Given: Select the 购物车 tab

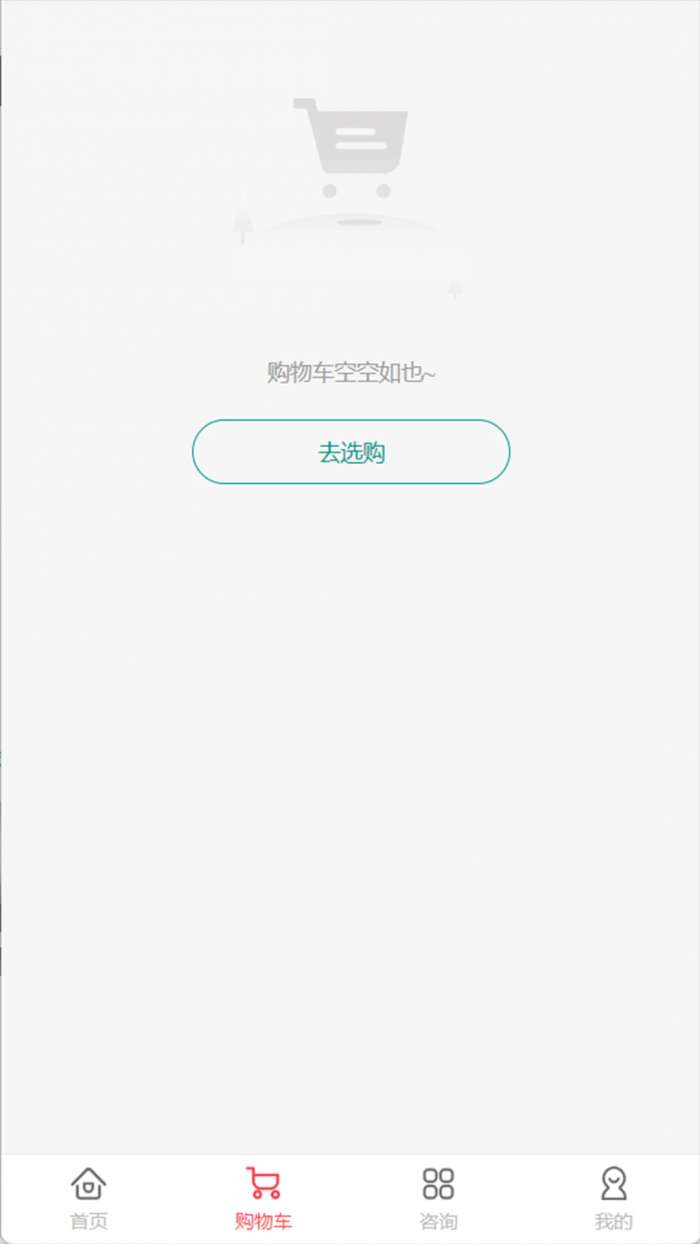Looking at the screenshot, I should click(263, 1198).
